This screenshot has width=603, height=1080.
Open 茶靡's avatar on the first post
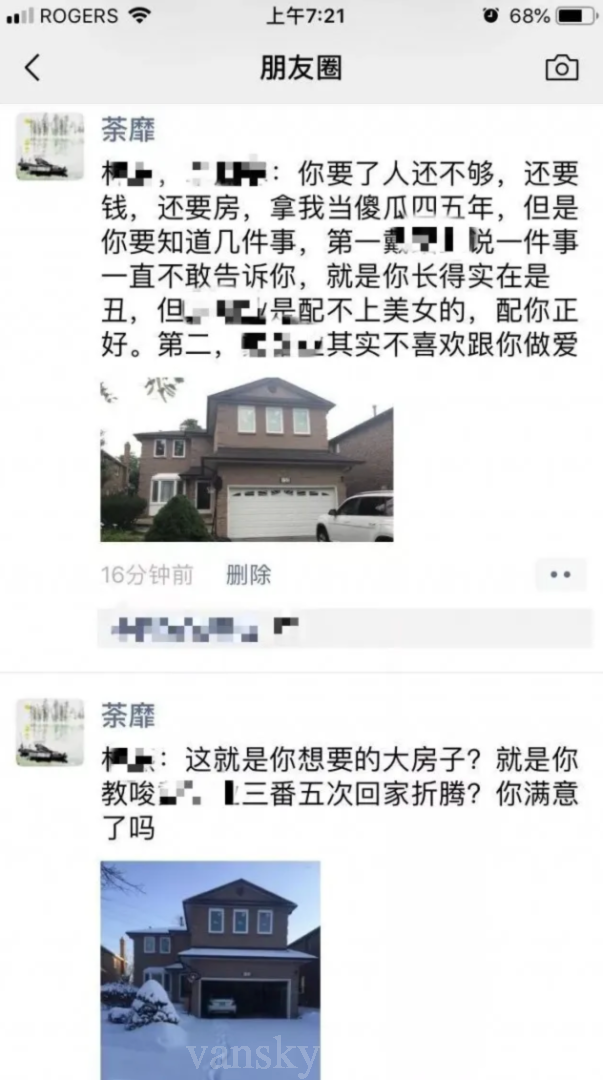[49, 147]
